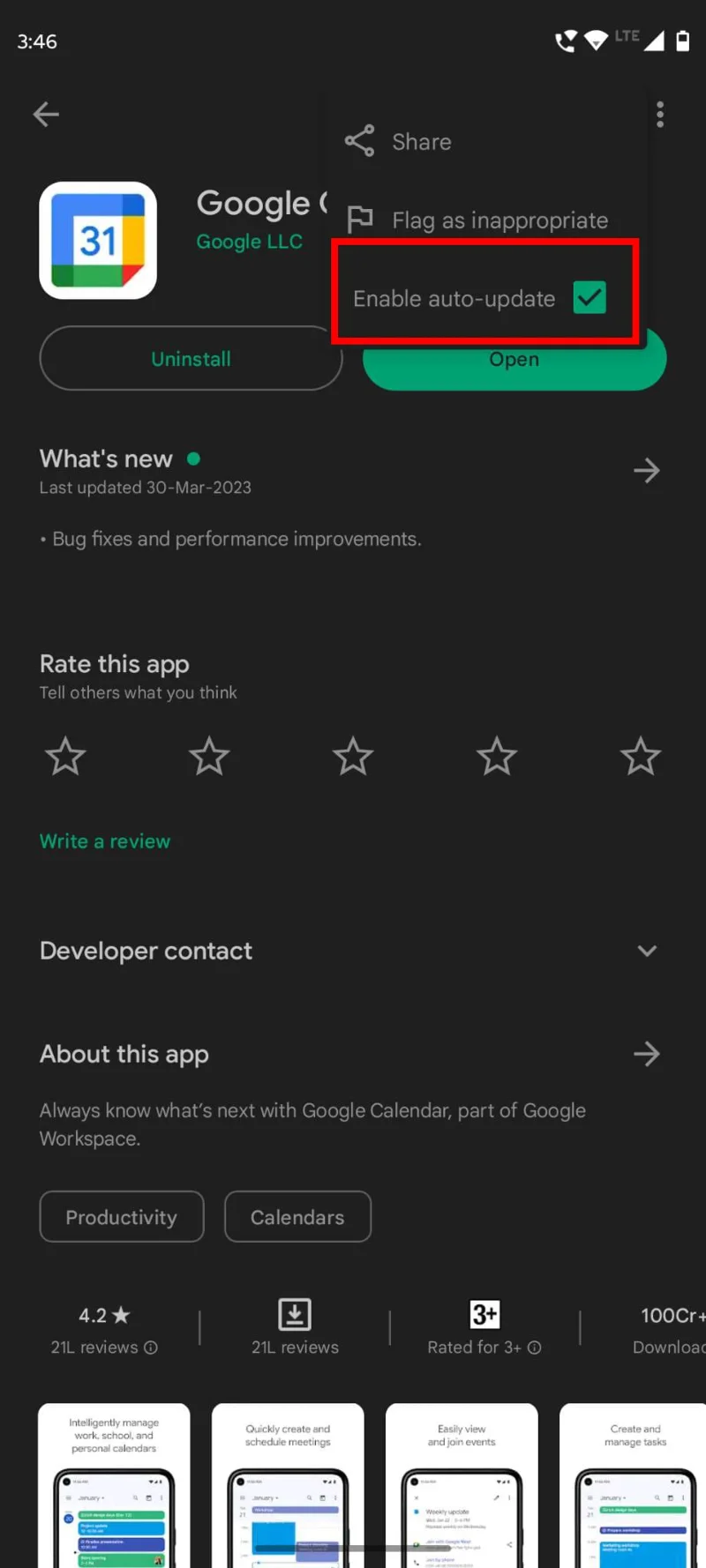Choose Flag as inappropriate from the menu
Image resolution: width=706 pixels, height=1568 pixels.
coord(499,220)
